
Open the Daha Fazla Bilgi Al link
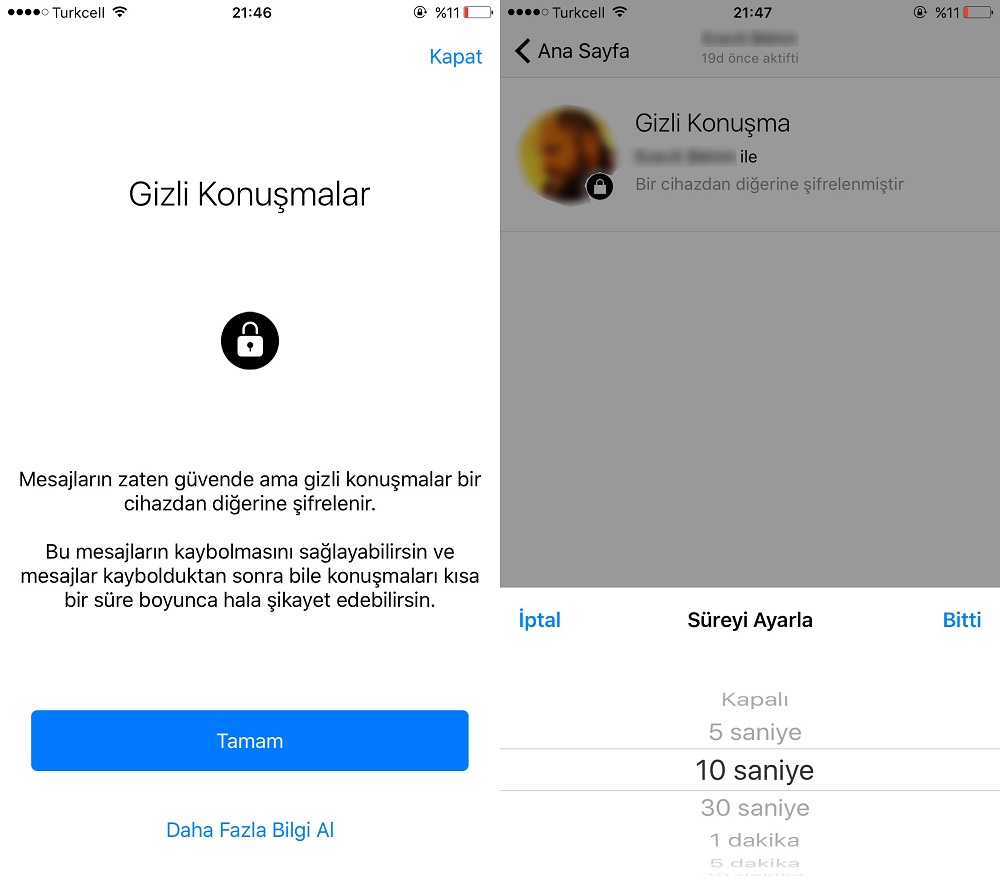coord(250,830)
